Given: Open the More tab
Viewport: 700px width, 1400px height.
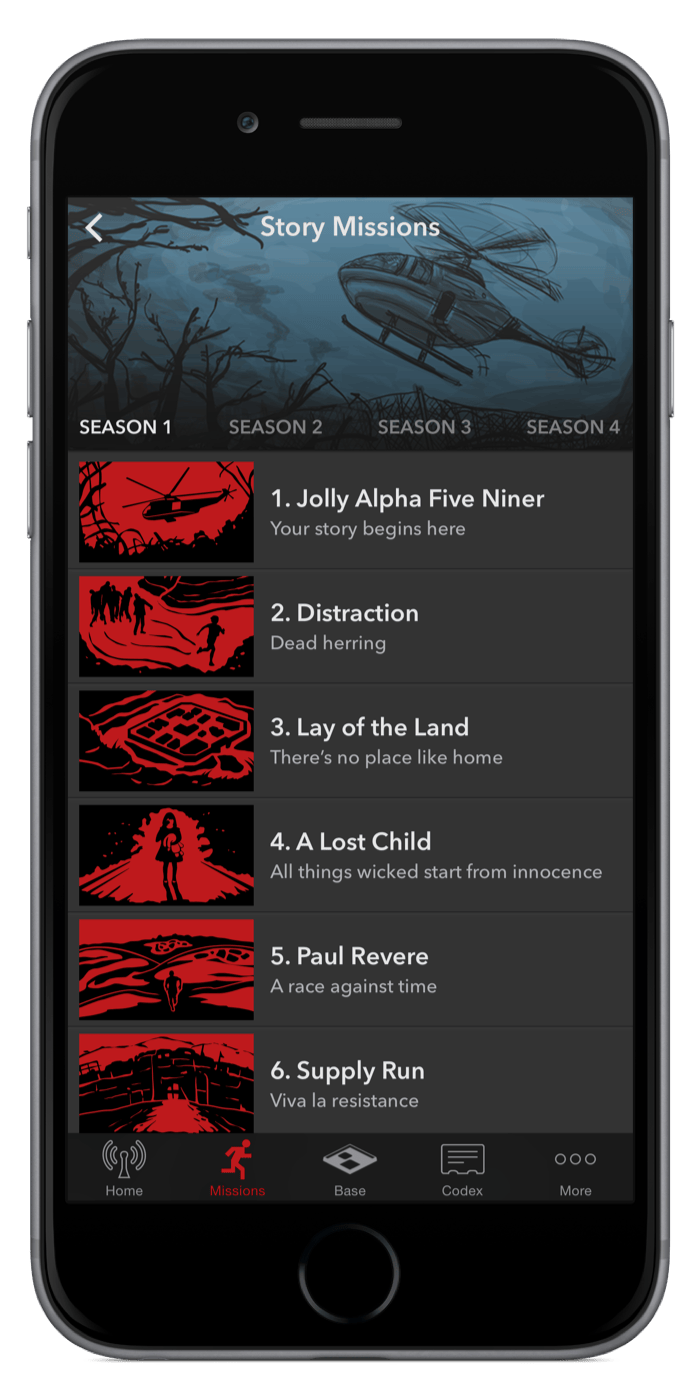Looking at the screenshot, I should tap(575, 1168).
